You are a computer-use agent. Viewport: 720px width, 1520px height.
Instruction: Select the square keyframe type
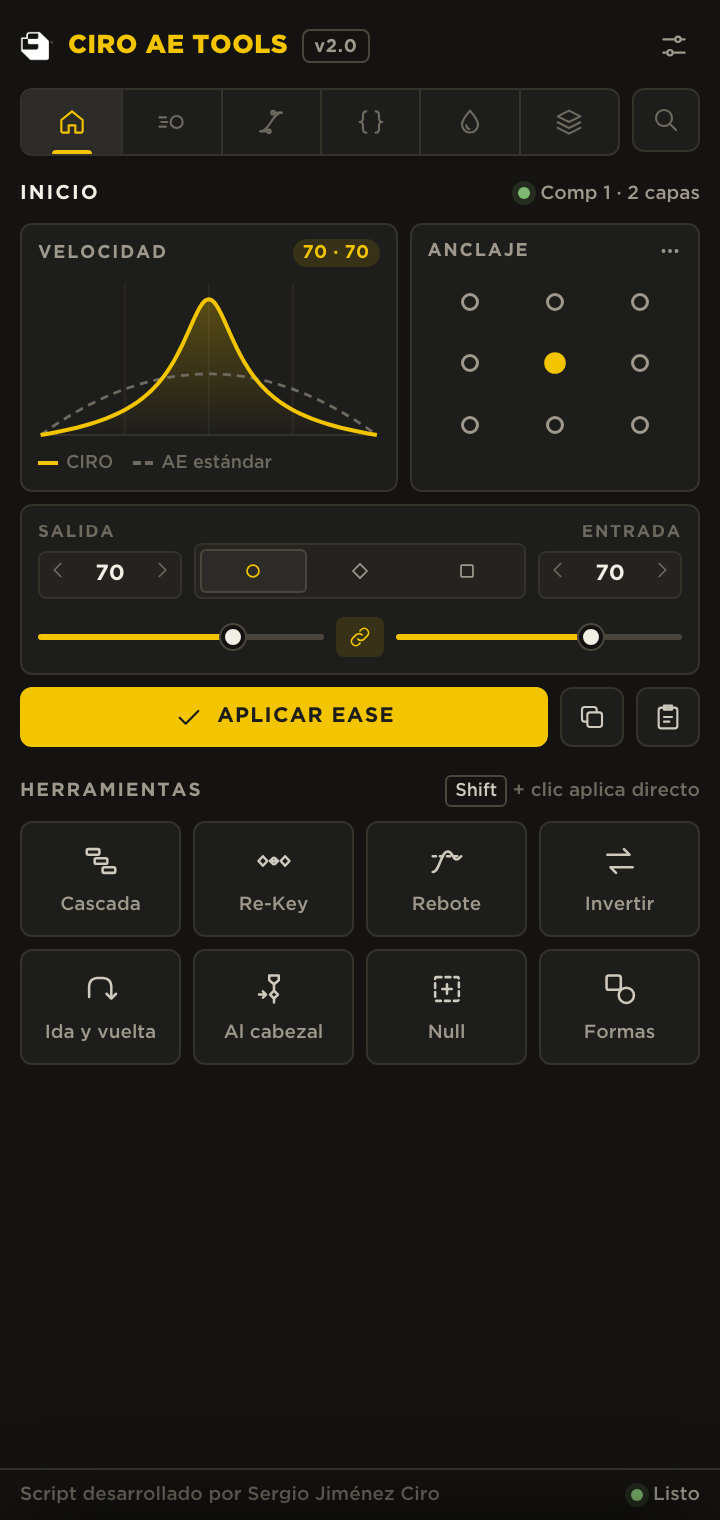coord(467,571)
